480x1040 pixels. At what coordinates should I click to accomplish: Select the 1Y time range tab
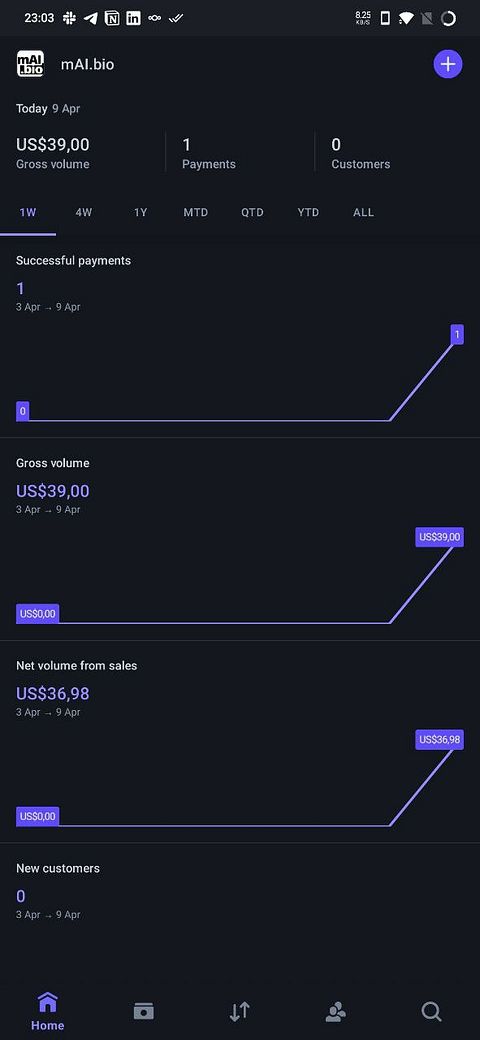(x=140, y=212)
